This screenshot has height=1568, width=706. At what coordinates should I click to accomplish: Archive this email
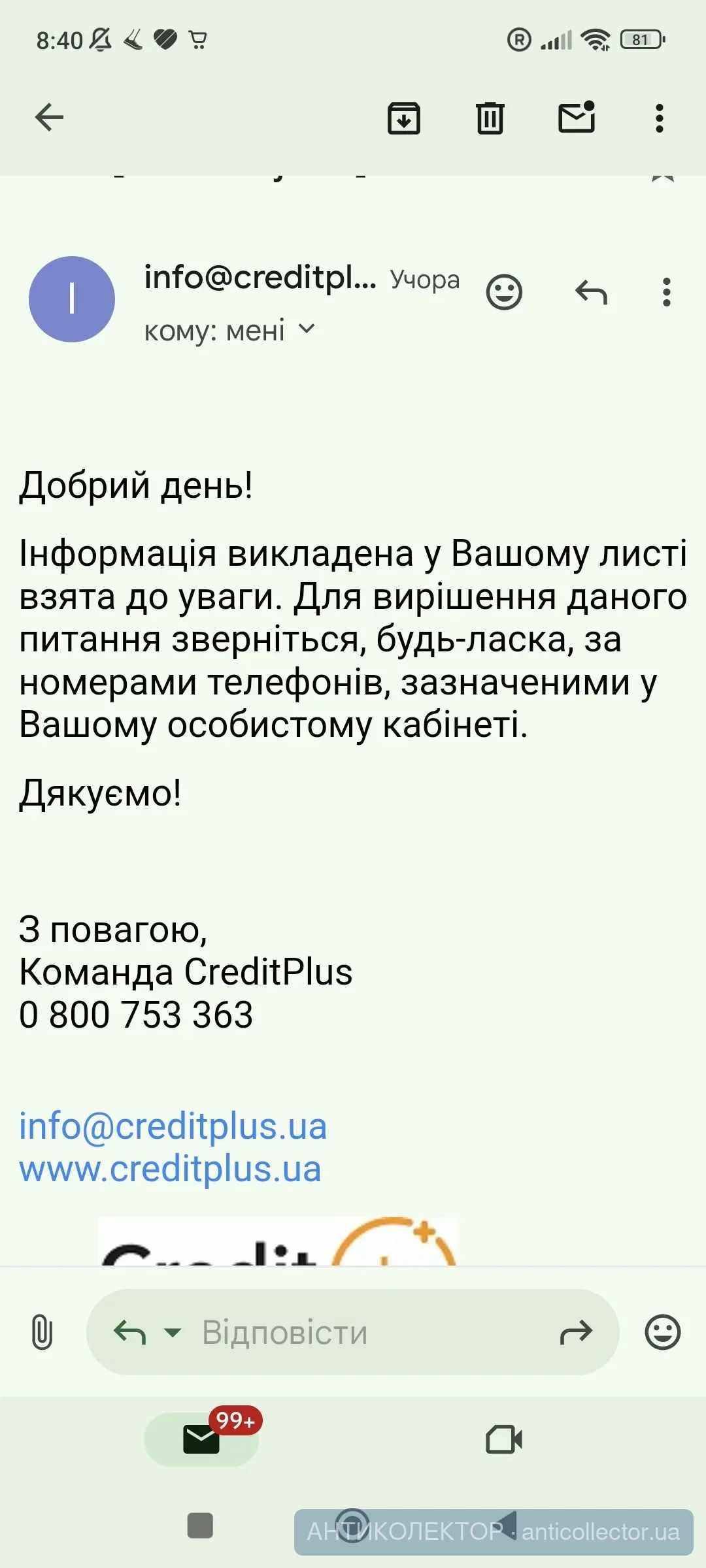coord(404,118)
